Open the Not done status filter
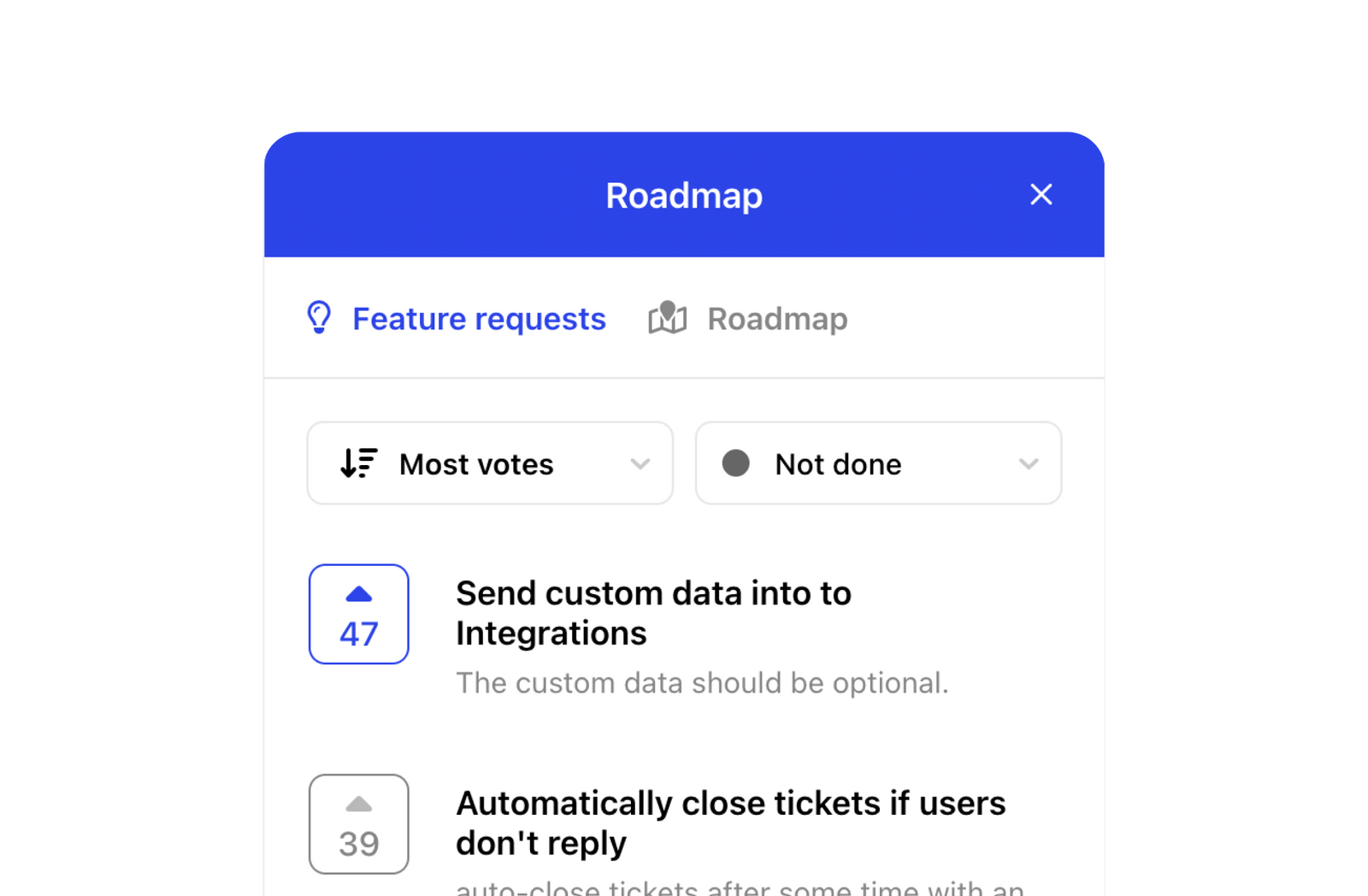This screenshot has height=896, width=1368. [x=878, y=463]
